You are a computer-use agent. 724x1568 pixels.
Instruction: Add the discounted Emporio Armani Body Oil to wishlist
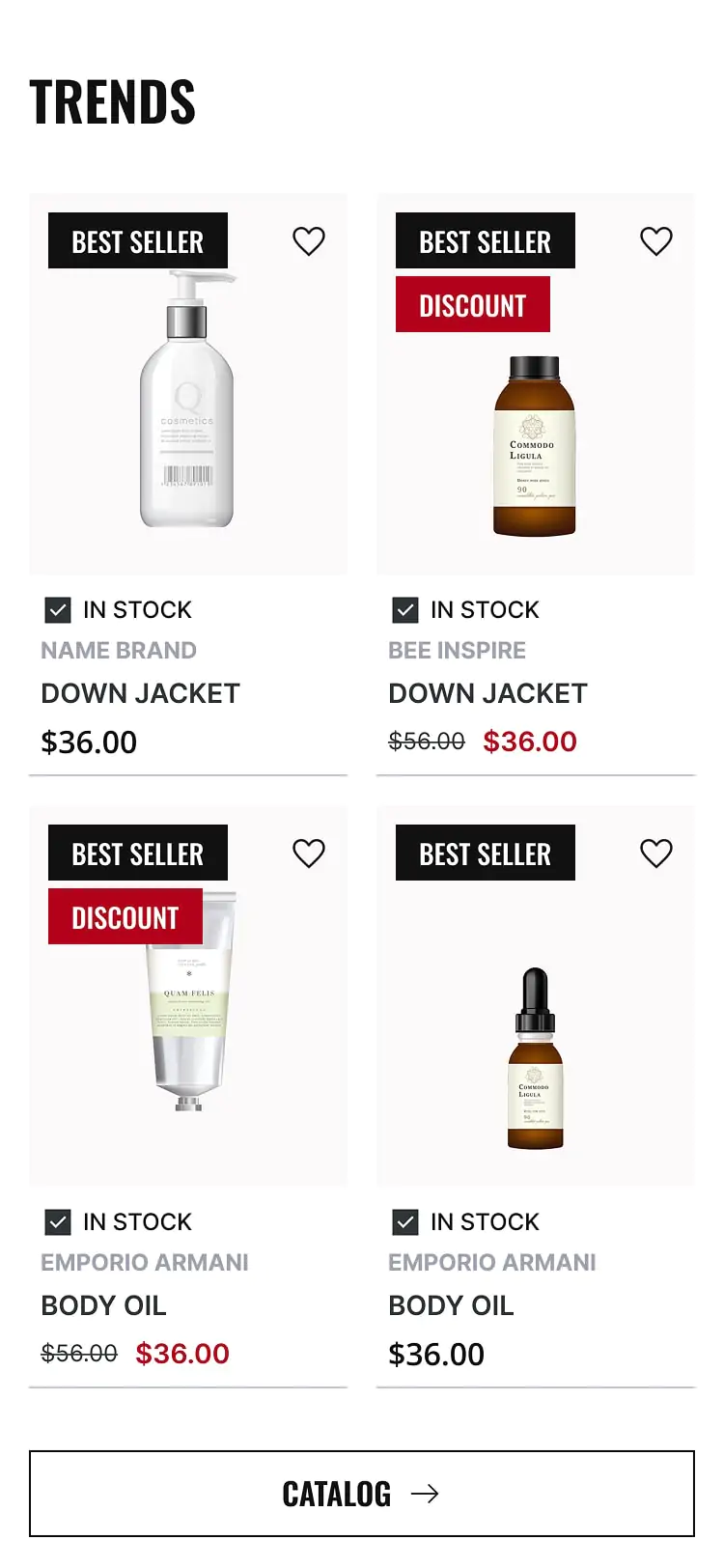tap(309, 853)
